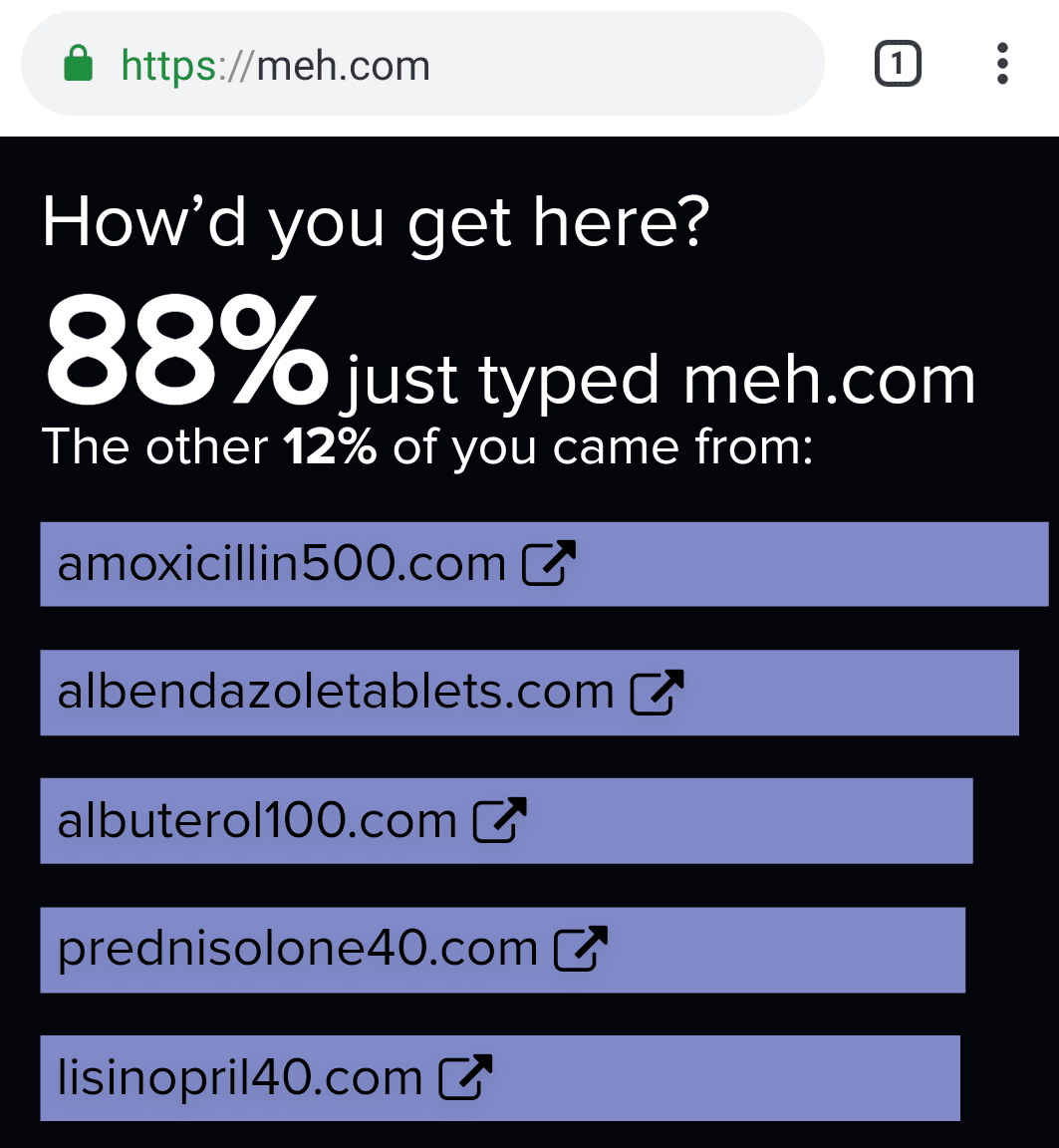
Task: Go to prednisolone40.com
Action: pos(332,949)
